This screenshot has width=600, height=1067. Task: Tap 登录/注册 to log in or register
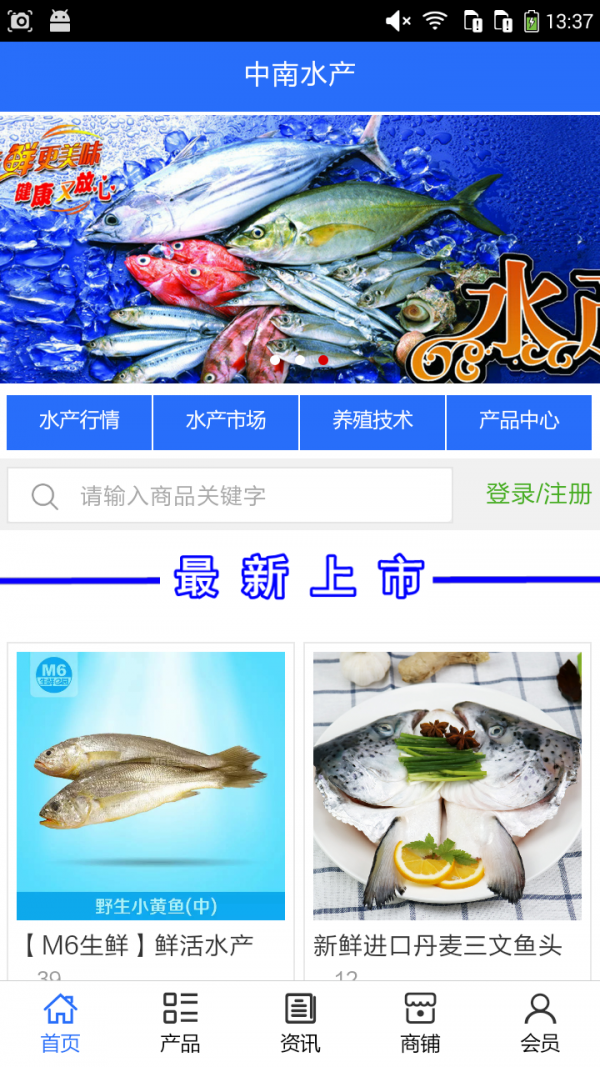pos(538,494)
